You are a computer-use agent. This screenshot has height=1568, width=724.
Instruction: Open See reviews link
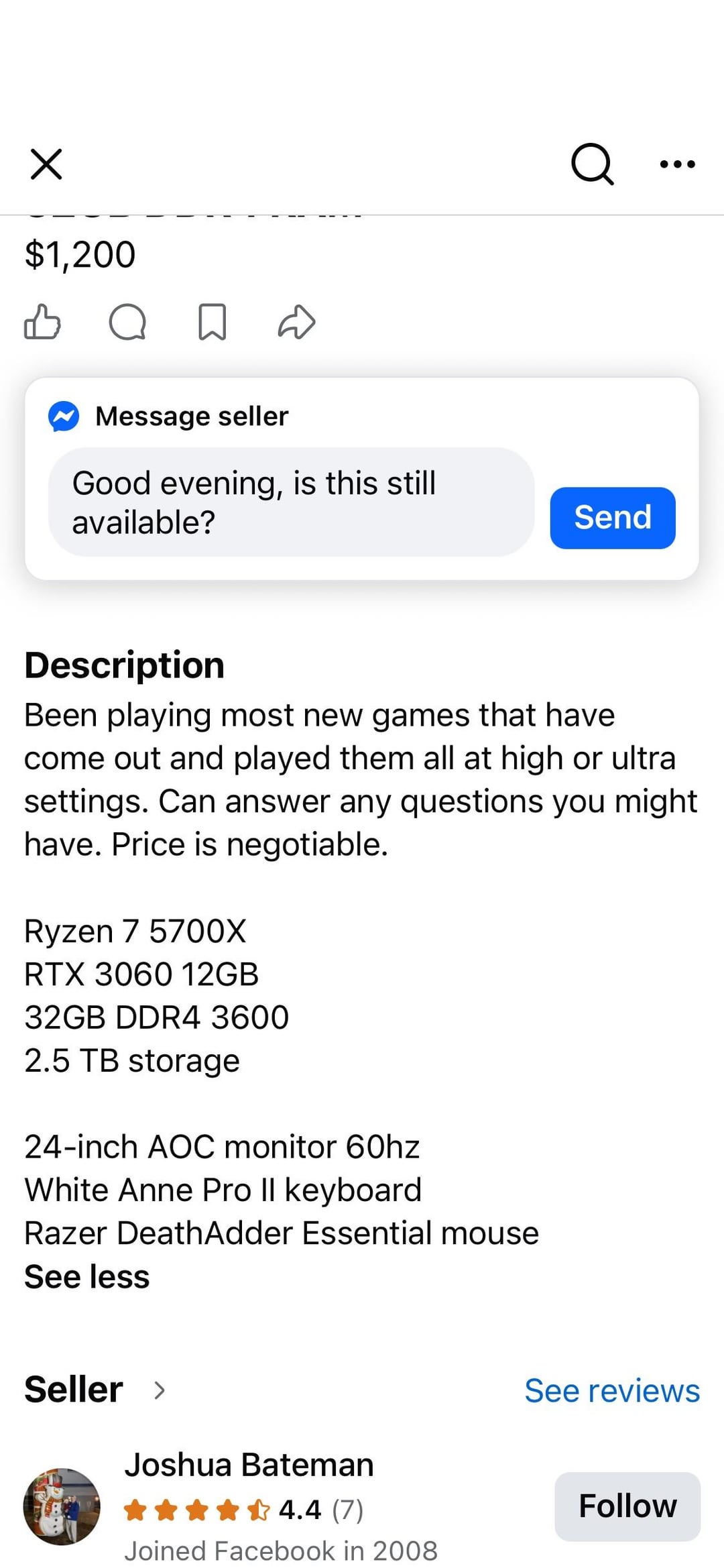(611, 1391)
